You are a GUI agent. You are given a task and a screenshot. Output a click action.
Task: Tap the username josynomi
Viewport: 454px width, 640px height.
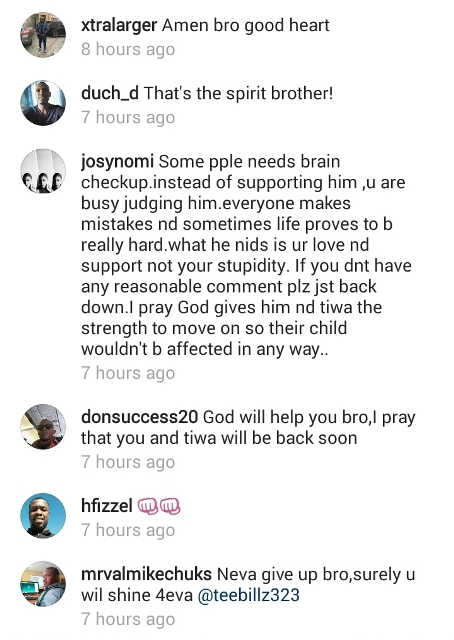(x=117, y=162)
